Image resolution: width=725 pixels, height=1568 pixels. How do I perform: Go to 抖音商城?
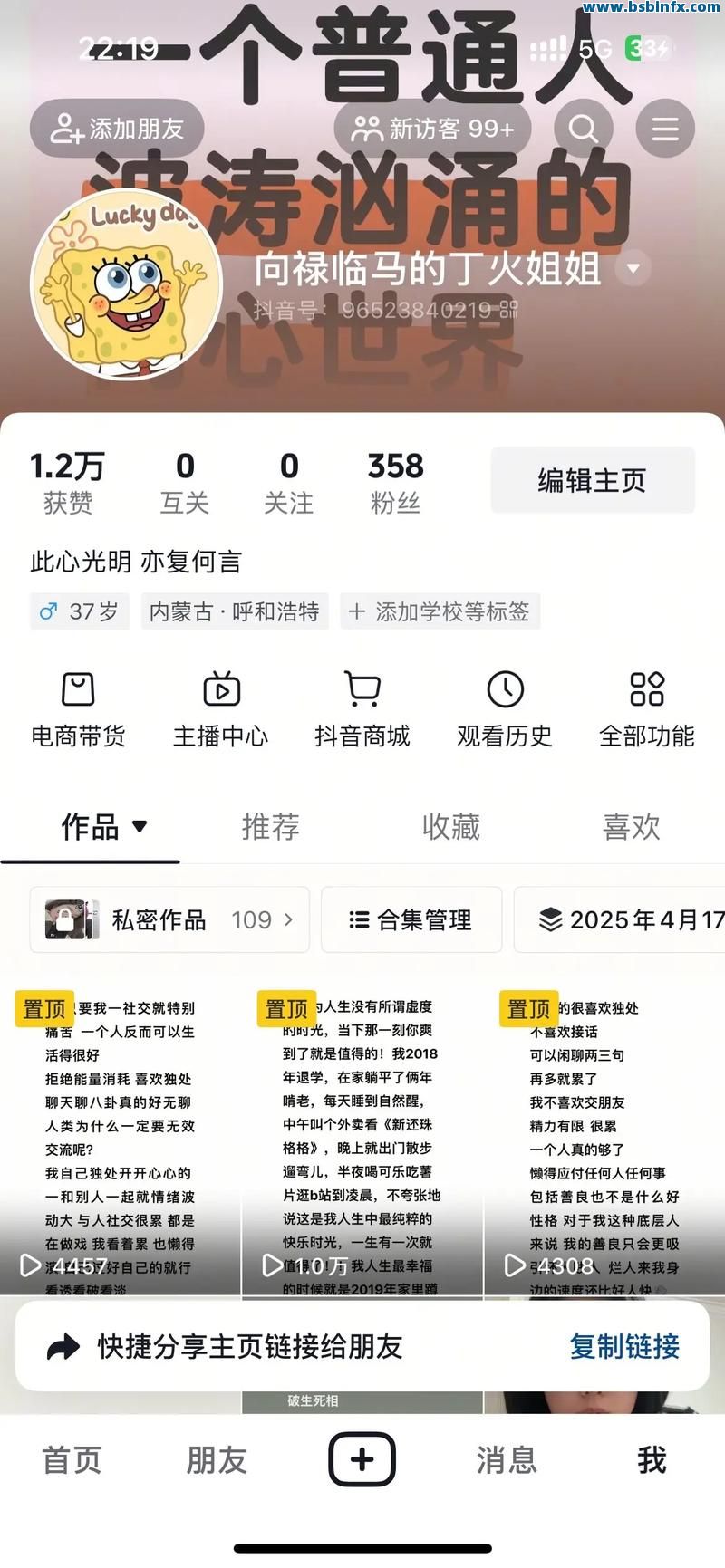click(x=362, y=710)
